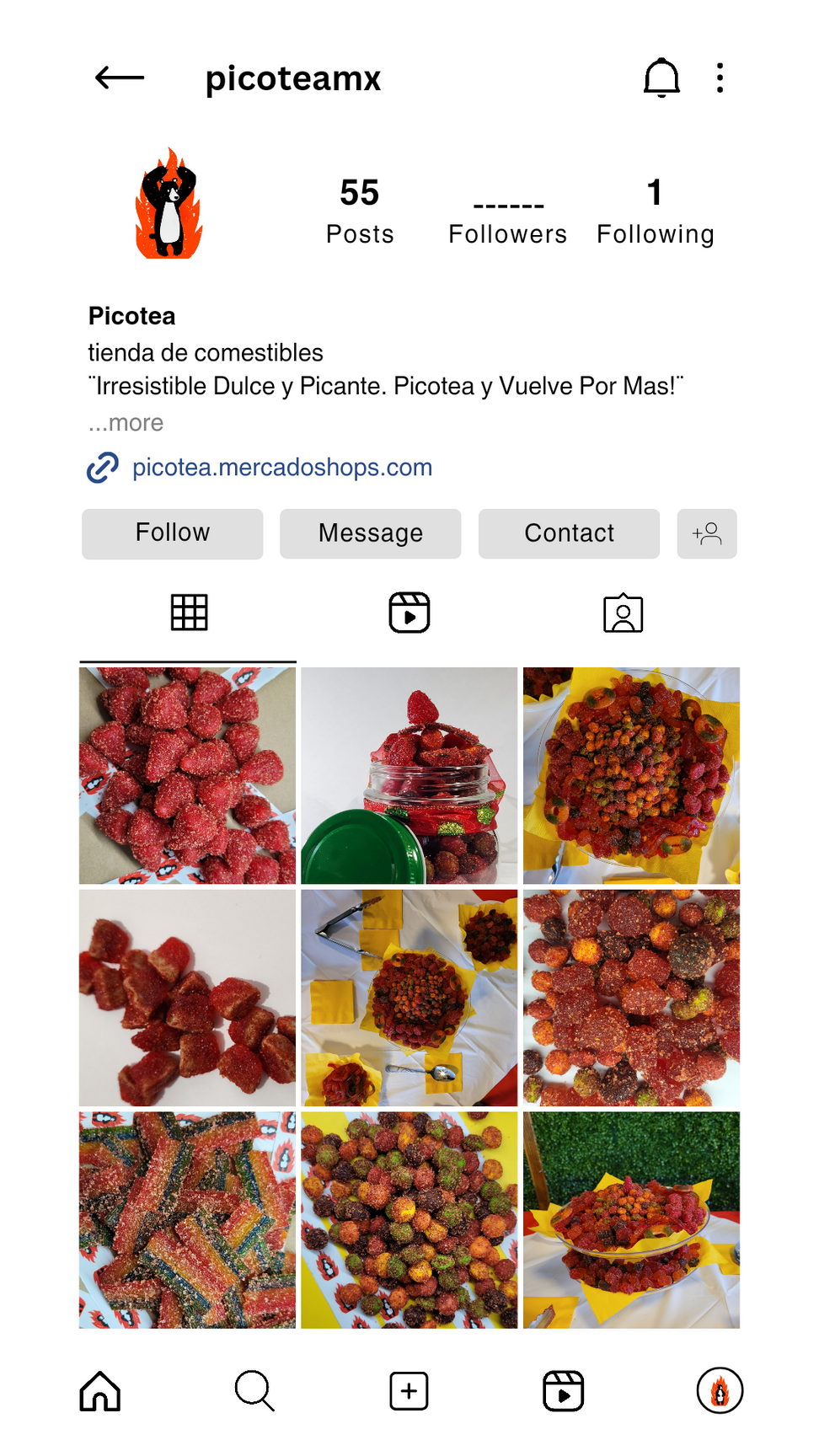
Task: Go to the Home feed
Action: (100, 1390)
